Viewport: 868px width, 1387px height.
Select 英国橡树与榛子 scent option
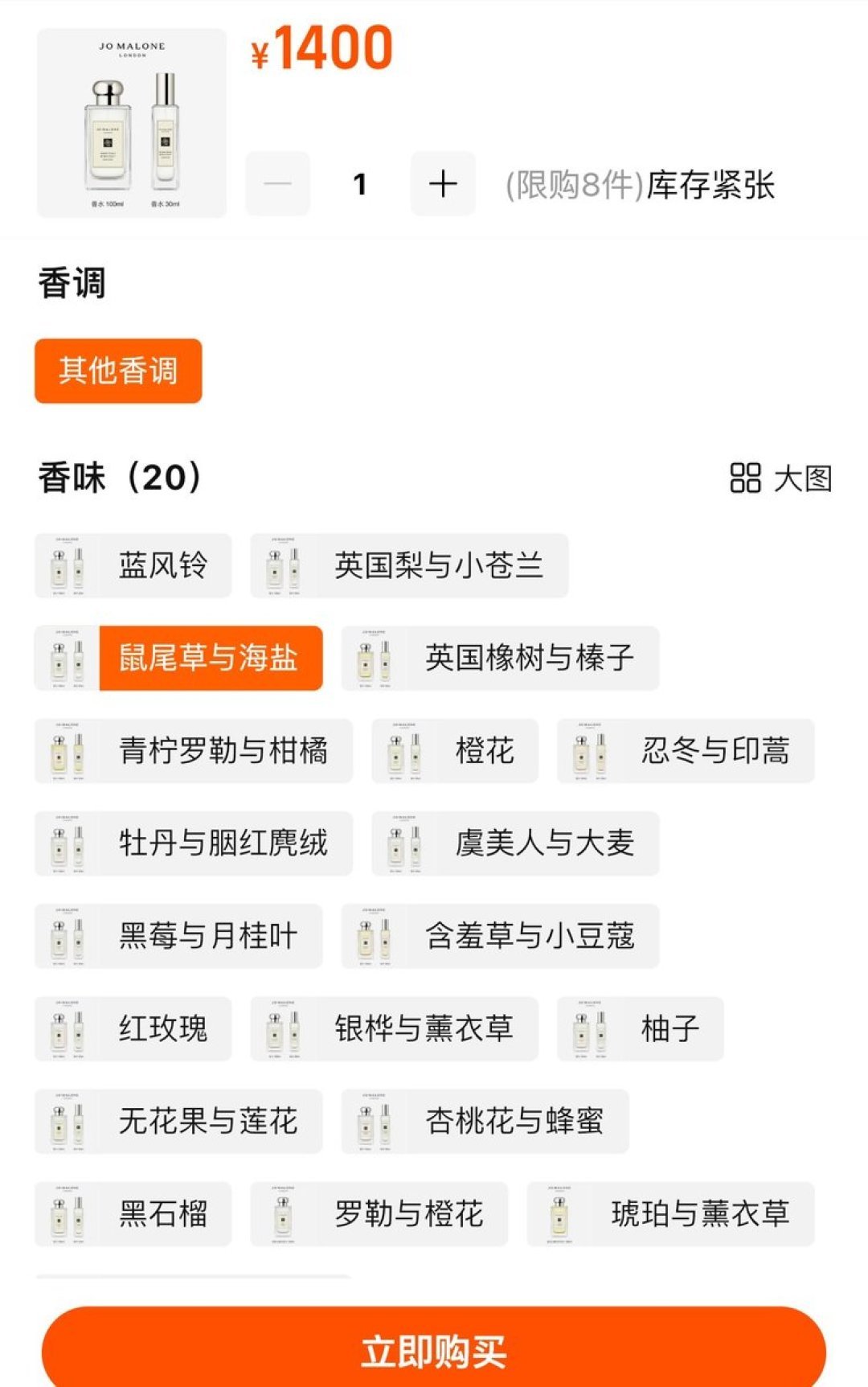pos(500,658)
